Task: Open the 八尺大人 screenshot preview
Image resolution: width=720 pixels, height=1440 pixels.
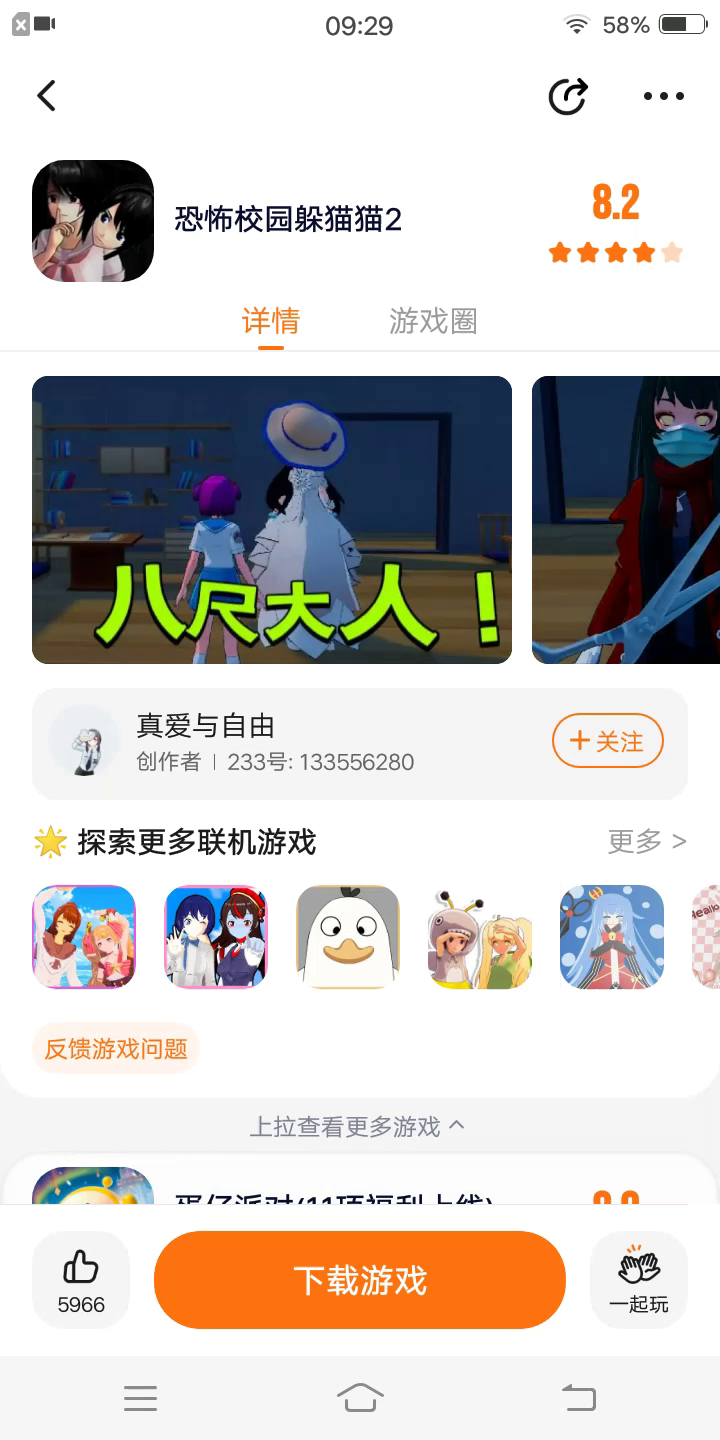Action: [x=272, y=520]
